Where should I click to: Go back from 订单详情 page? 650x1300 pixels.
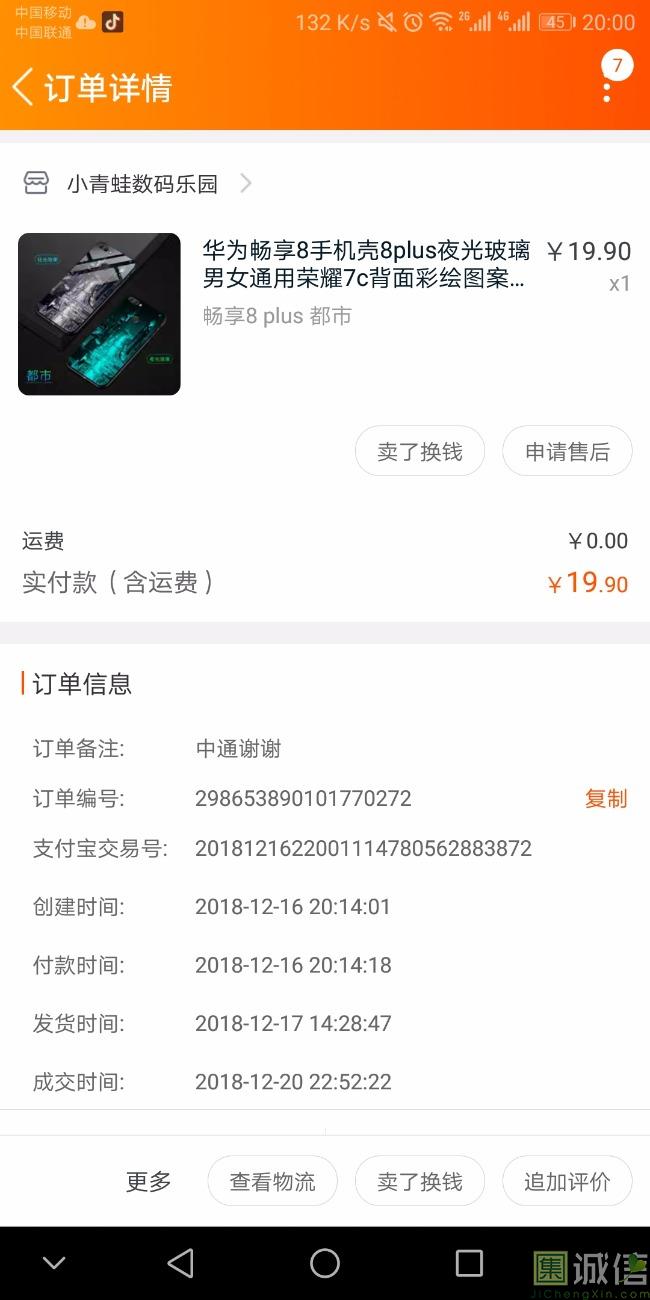(x=24, y=87)
